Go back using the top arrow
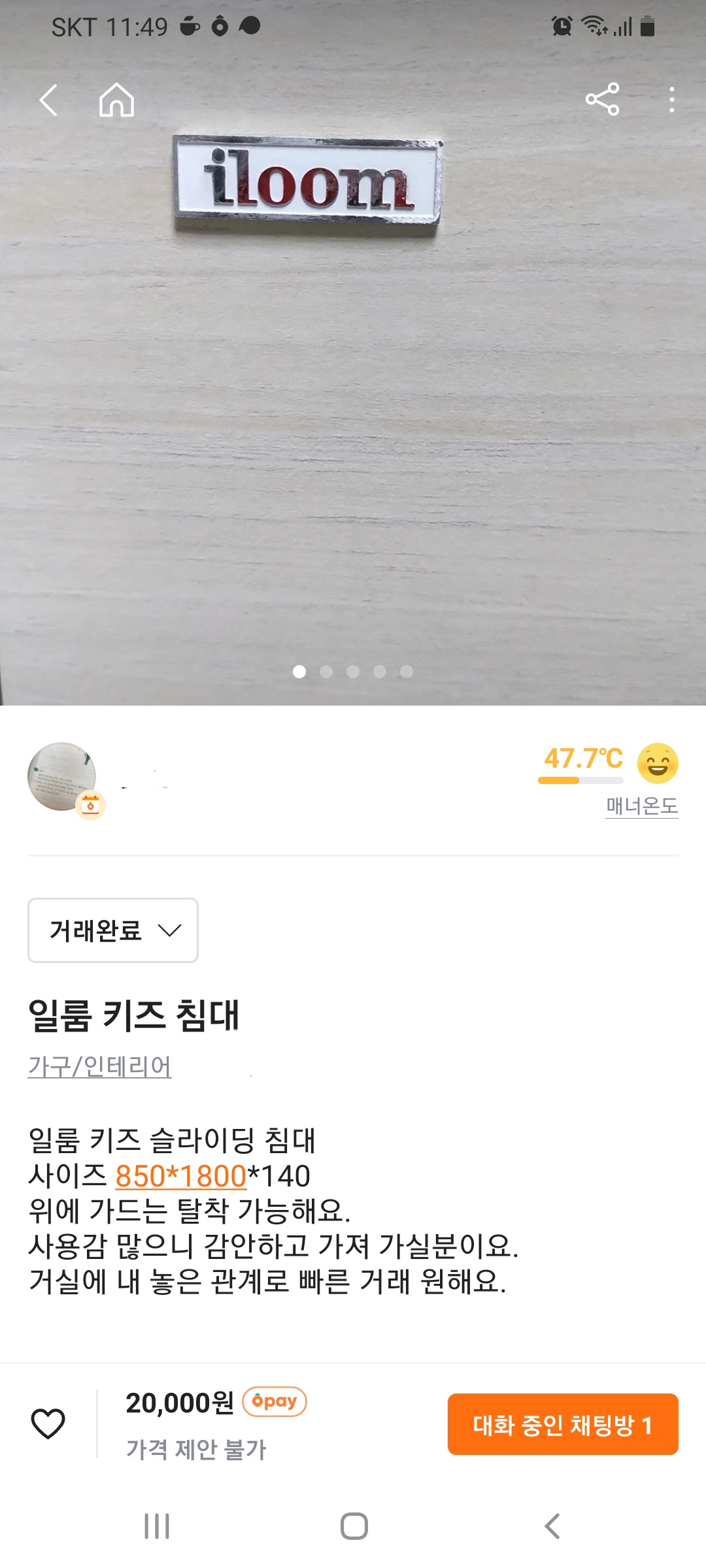The image size is (706, 1568). click(49, 101)
